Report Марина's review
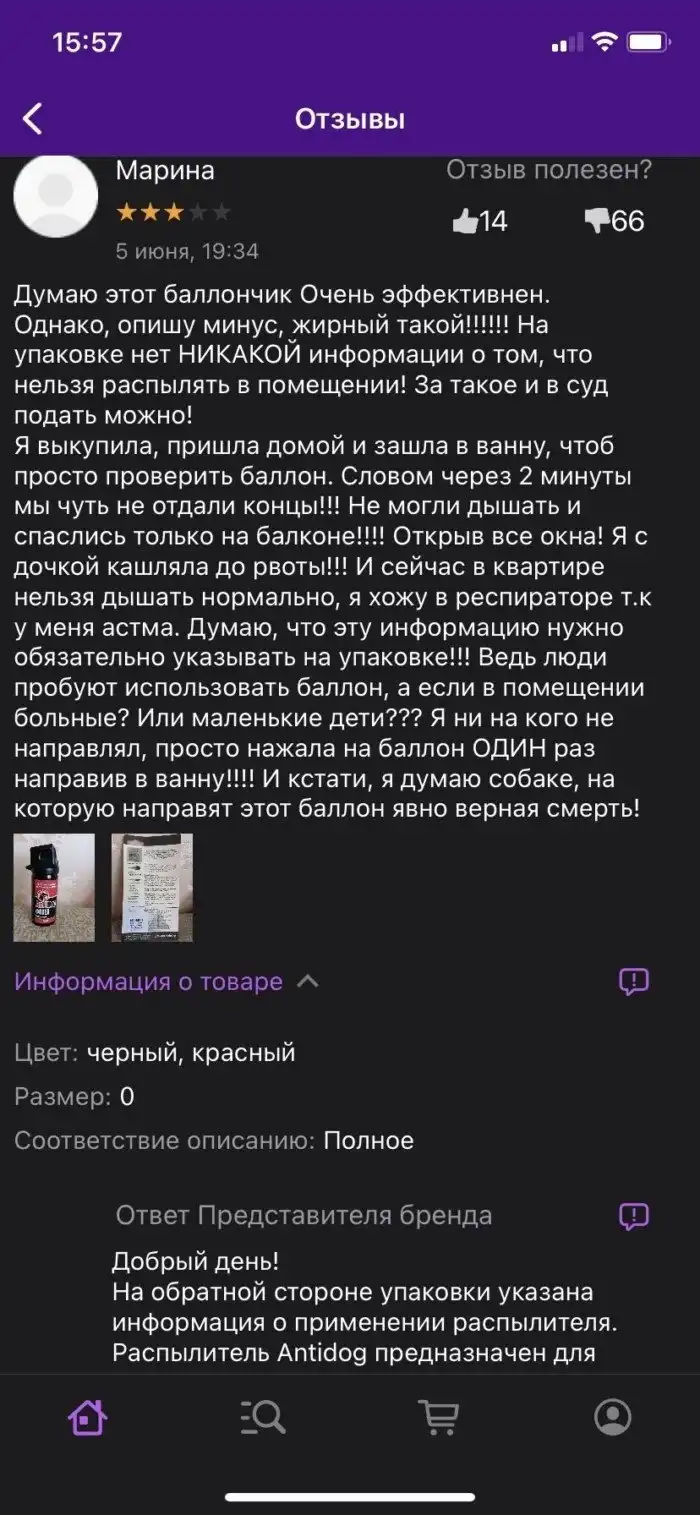 [634, 982]
